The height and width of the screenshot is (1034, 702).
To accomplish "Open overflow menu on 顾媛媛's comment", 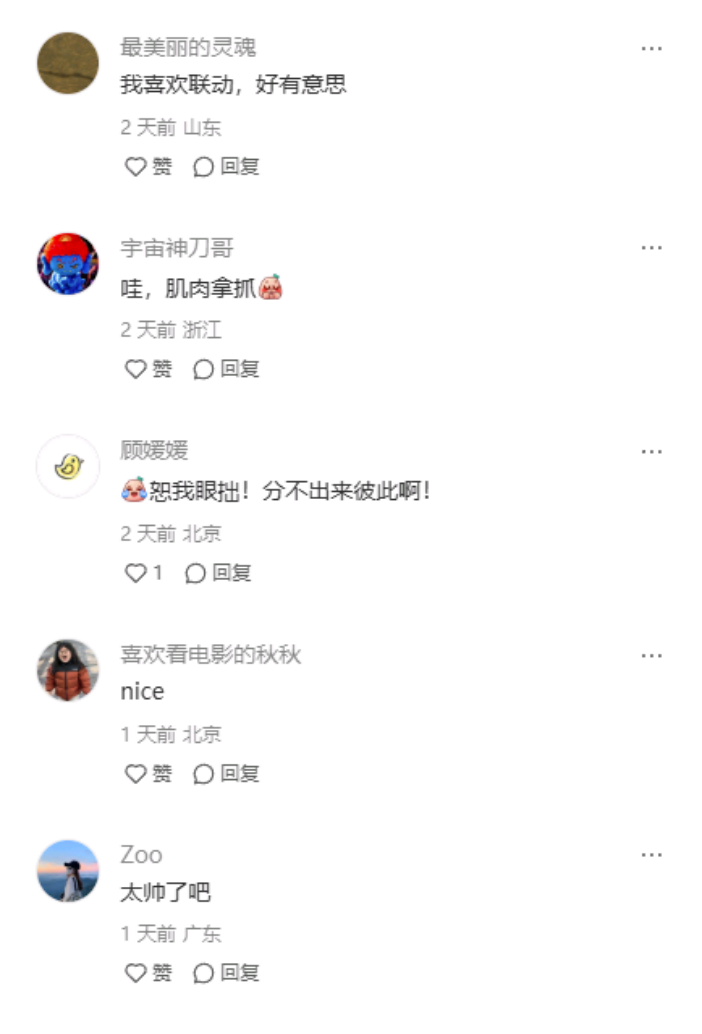I will (652, 452).
